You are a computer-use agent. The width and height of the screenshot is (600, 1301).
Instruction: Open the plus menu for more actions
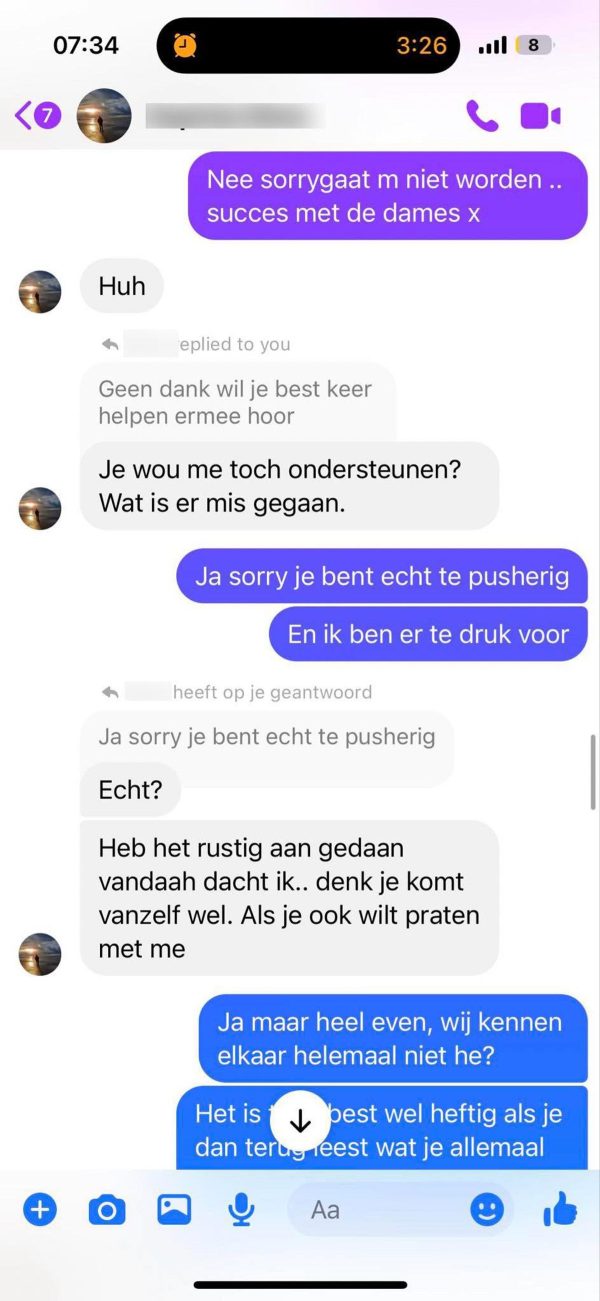pyautogui.click(x=40, y=1211)
